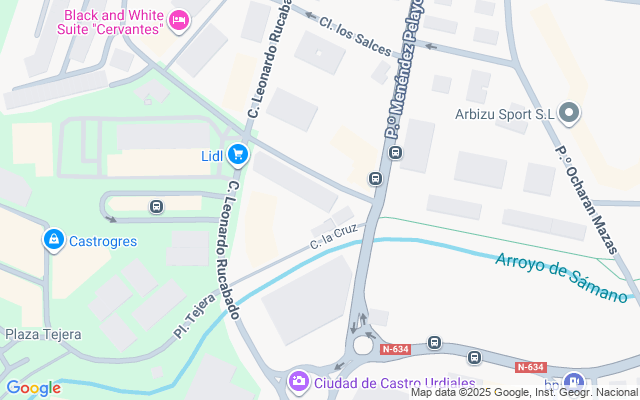
Task: Tap the bus stop icon on N-634 road
Action: point(434,342)
